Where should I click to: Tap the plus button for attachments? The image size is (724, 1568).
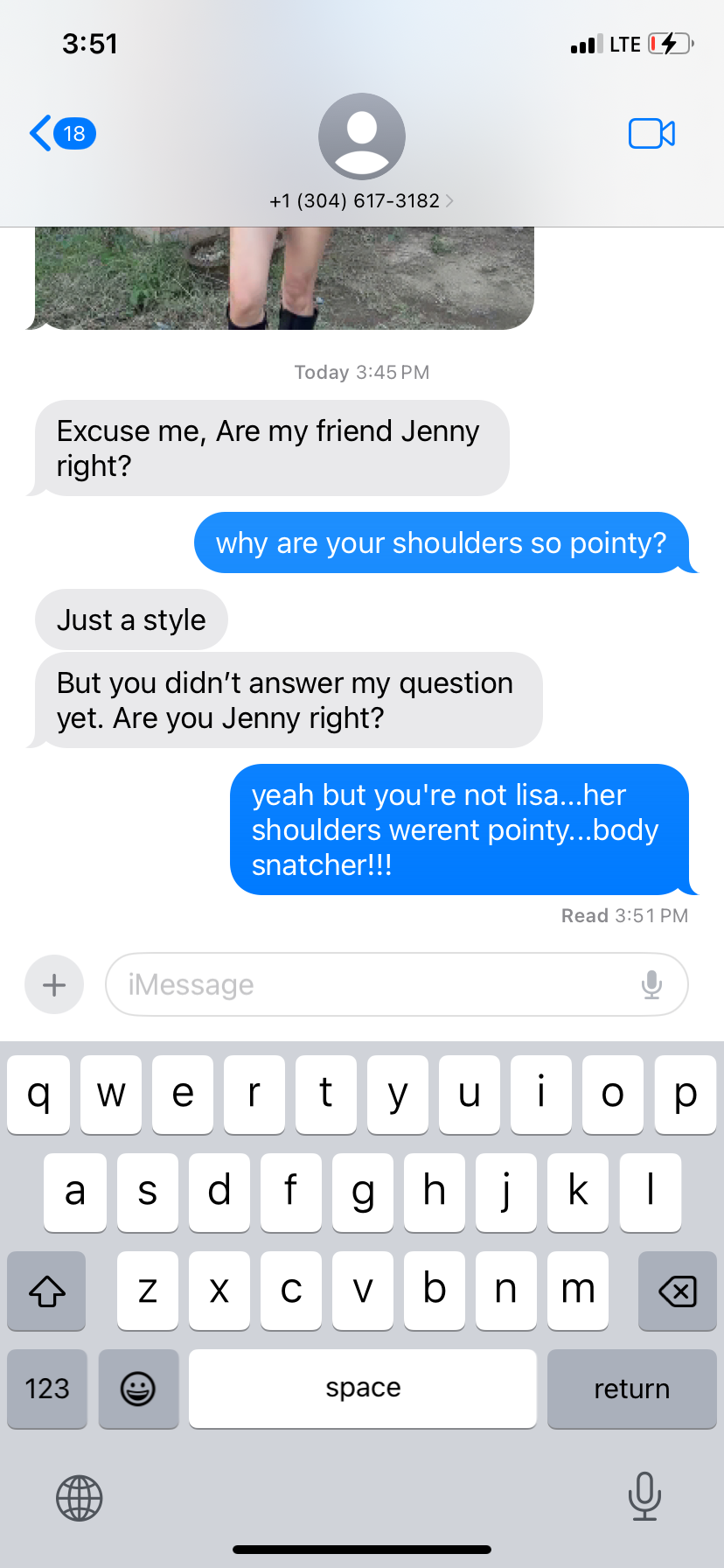pyautogui.click(x=54, y=984)
